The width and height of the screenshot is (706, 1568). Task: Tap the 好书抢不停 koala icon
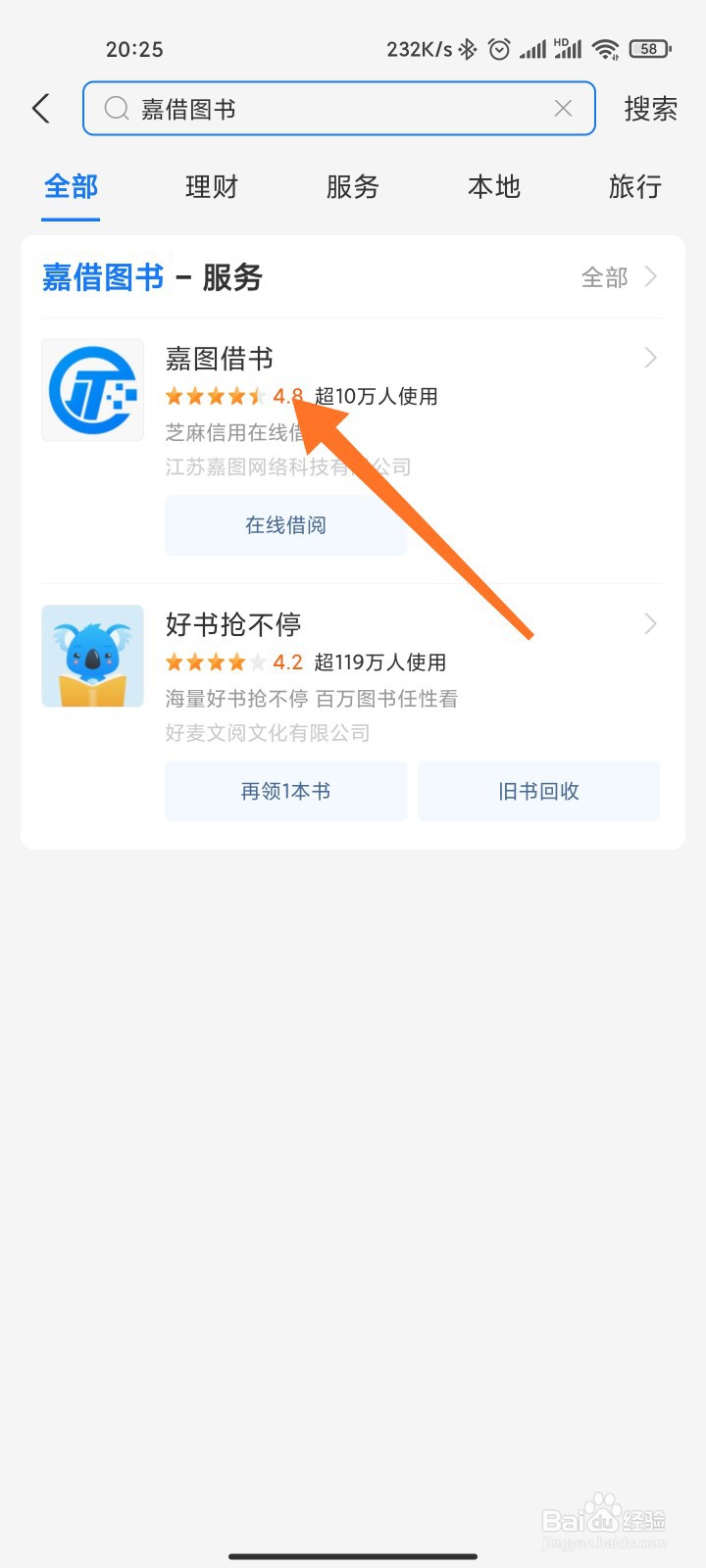pyautogui.click(x=92, y=655)
